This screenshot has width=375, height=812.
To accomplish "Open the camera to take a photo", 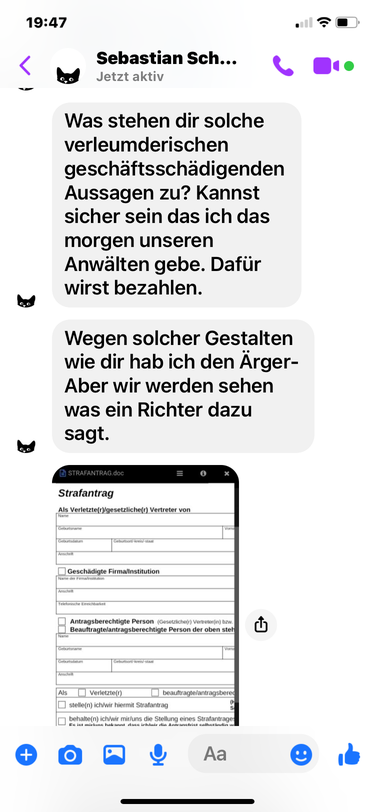I will click(x=70, y=755).
